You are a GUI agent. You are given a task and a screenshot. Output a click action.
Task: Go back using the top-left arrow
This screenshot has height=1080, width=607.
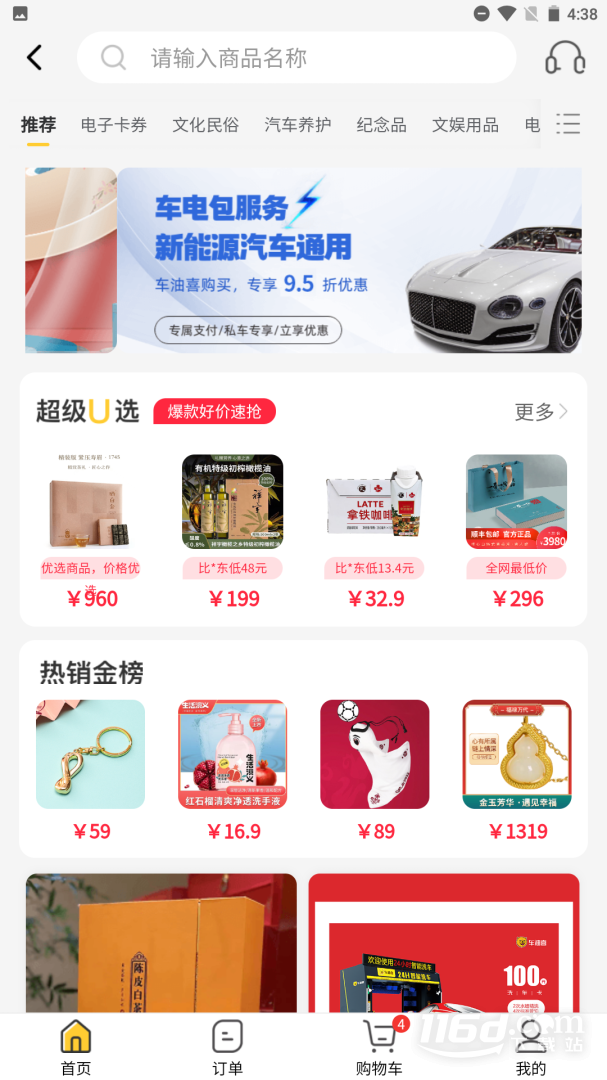34,58
